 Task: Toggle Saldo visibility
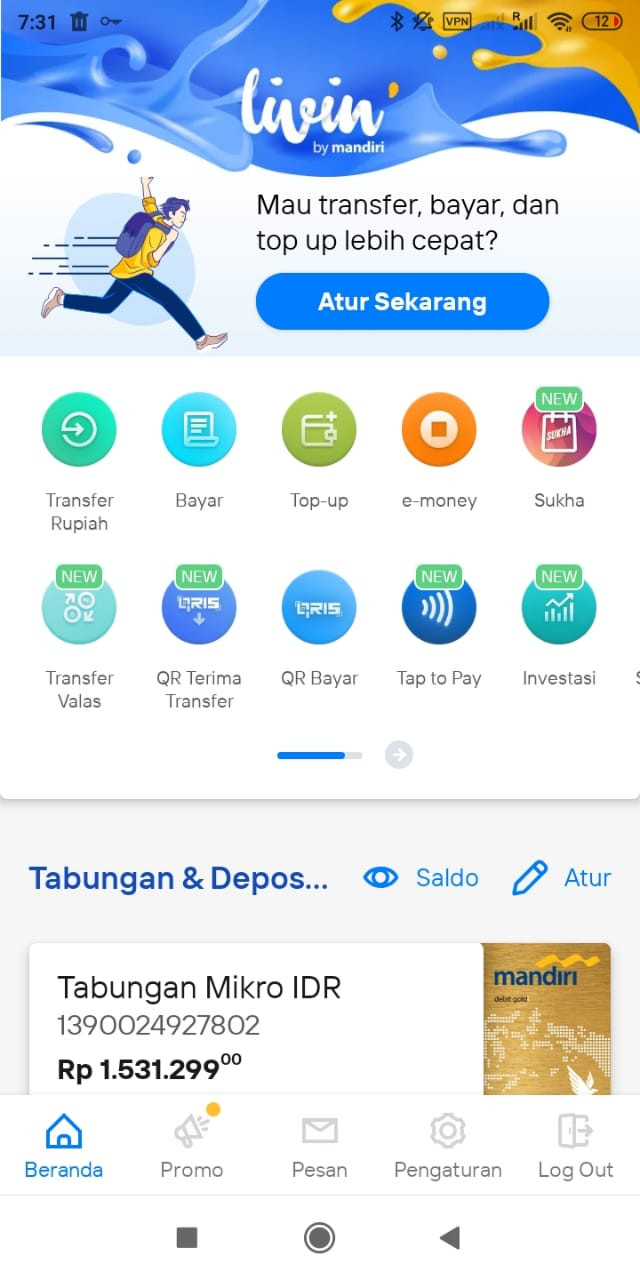point(421,878)
